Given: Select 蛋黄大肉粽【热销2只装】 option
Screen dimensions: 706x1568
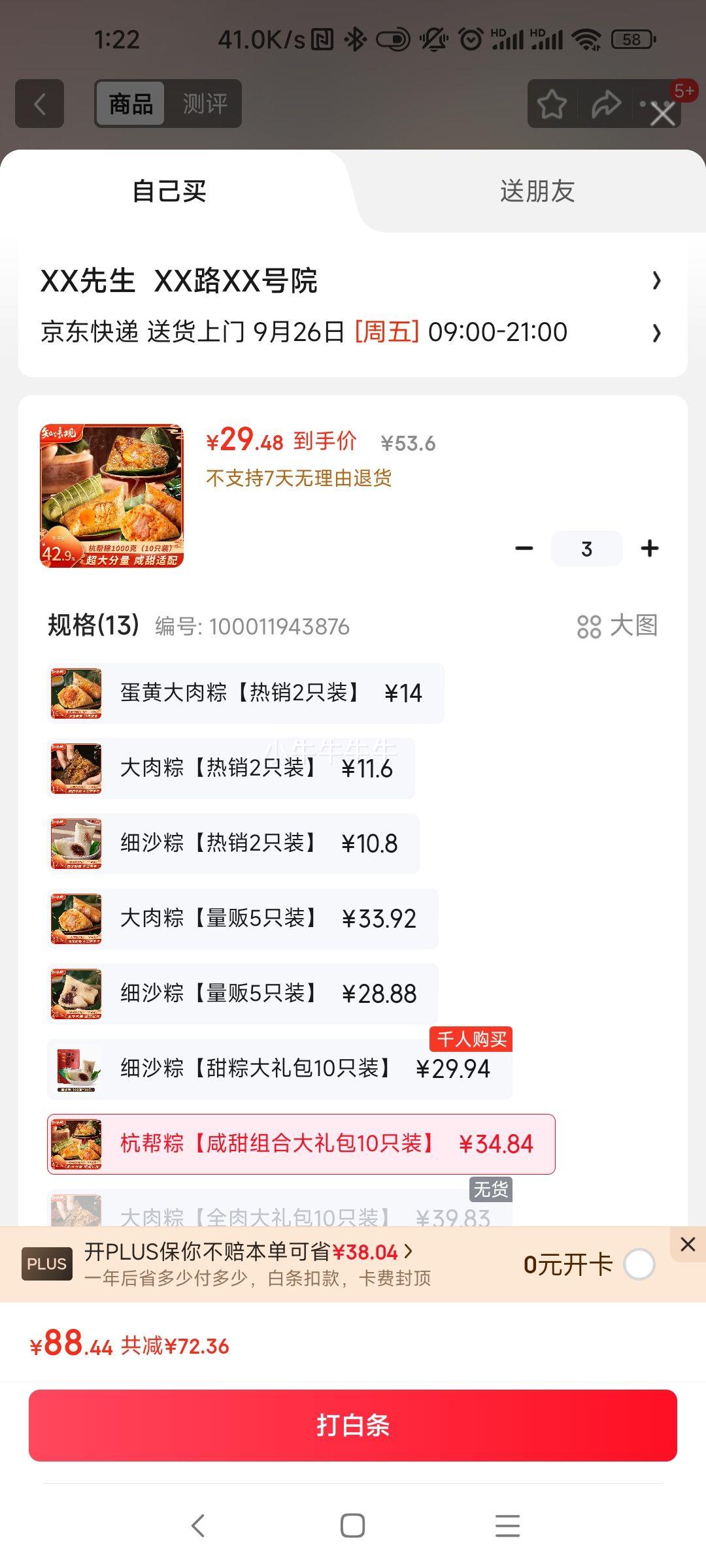Looking at the screenshot, I should click(246, 693).
